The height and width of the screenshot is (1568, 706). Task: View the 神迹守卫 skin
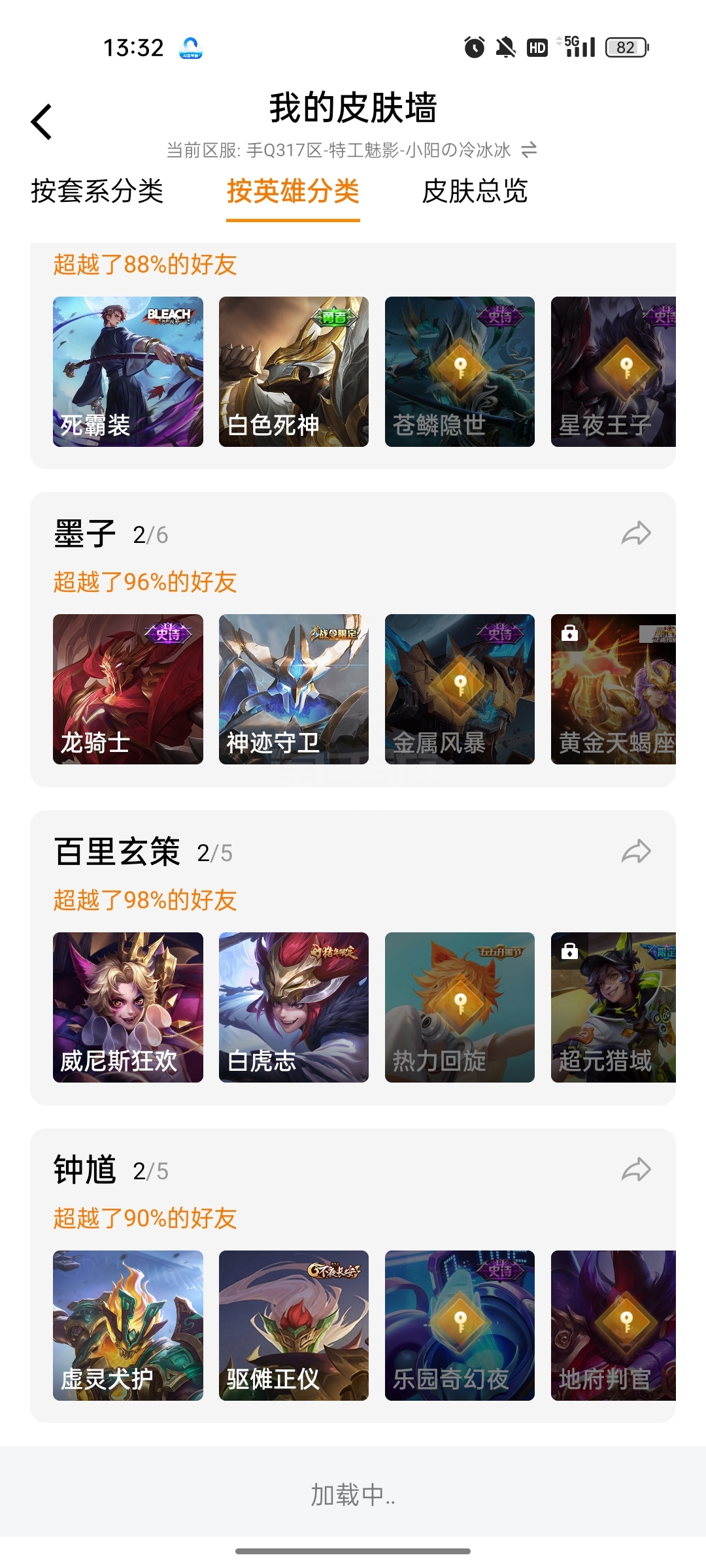294,689
